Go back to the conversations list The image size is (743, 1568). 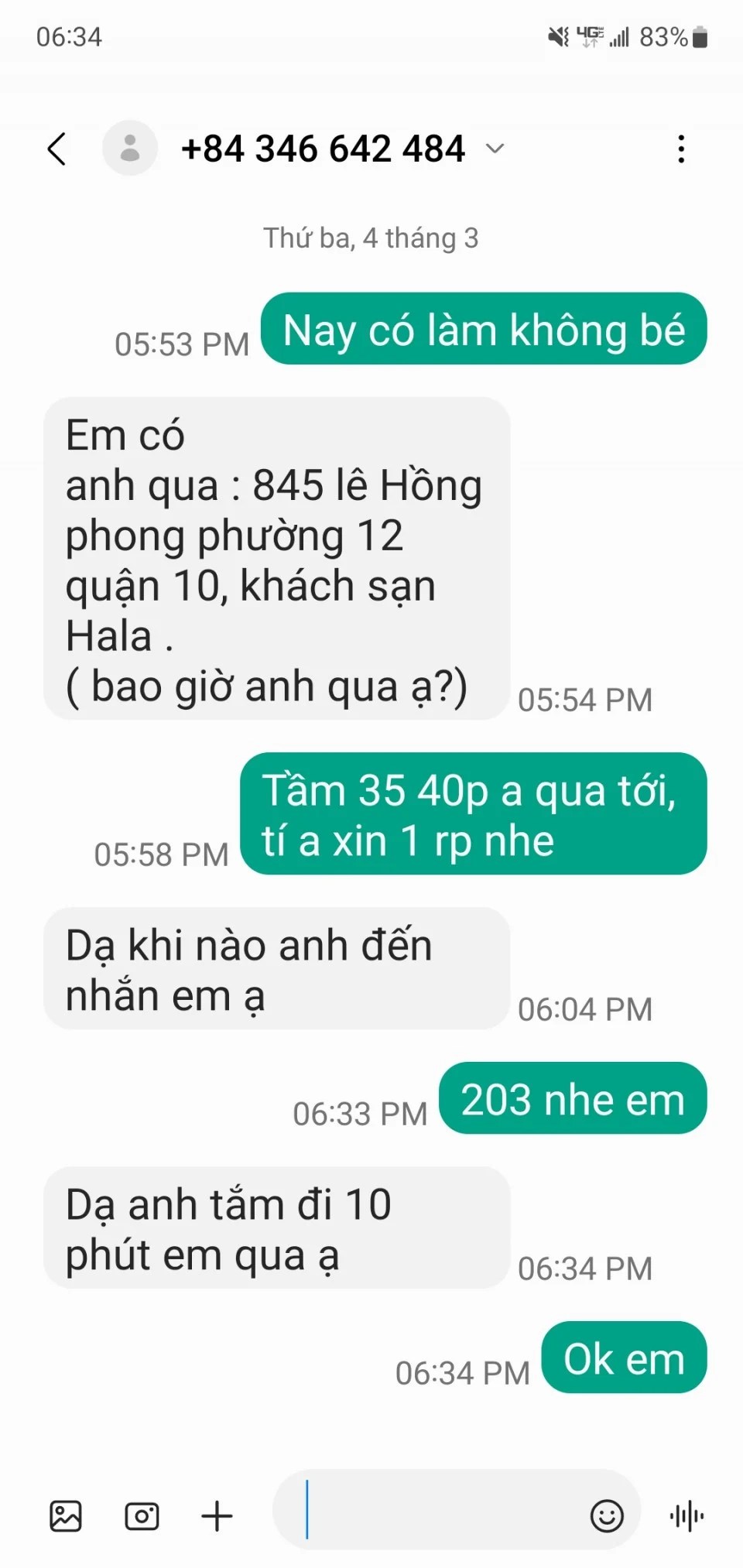[x=56, y=149]
